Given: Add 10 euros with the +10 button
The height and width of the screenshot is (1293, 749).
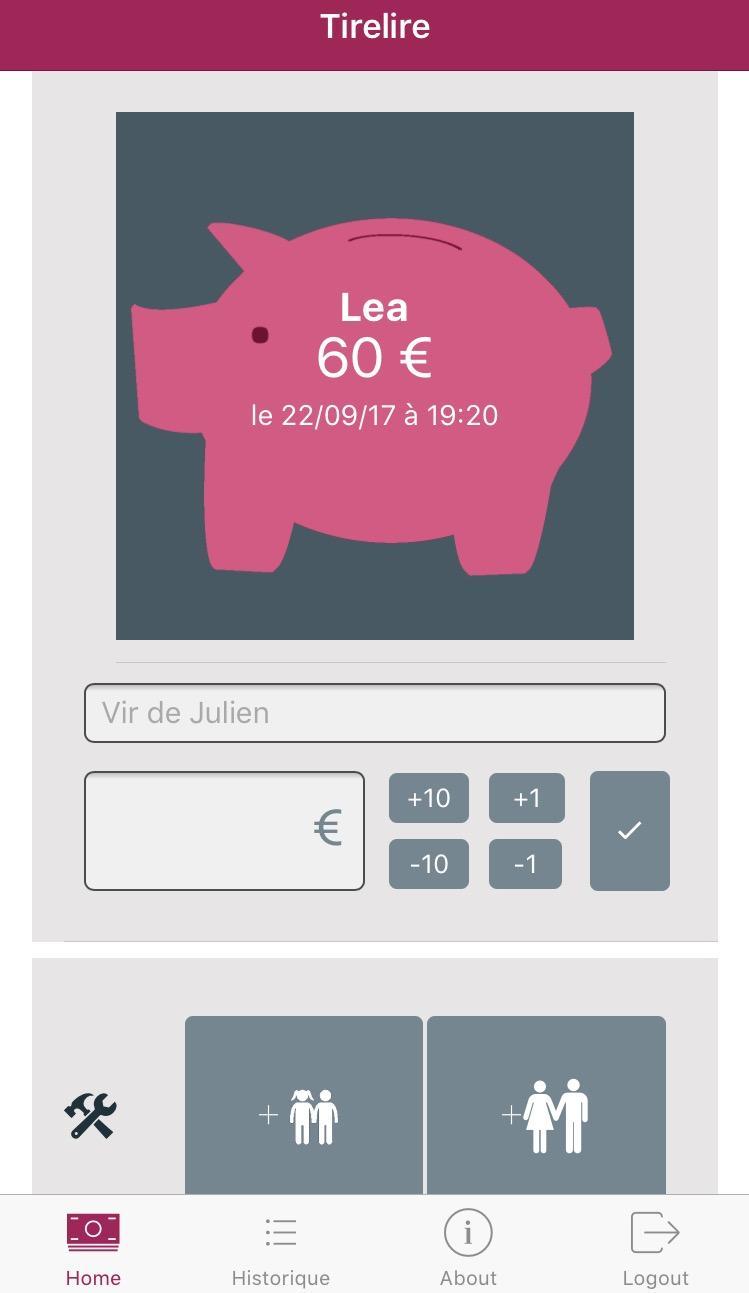Looking at the screenshot, I should pyautogui.click(x=428, y=798).
